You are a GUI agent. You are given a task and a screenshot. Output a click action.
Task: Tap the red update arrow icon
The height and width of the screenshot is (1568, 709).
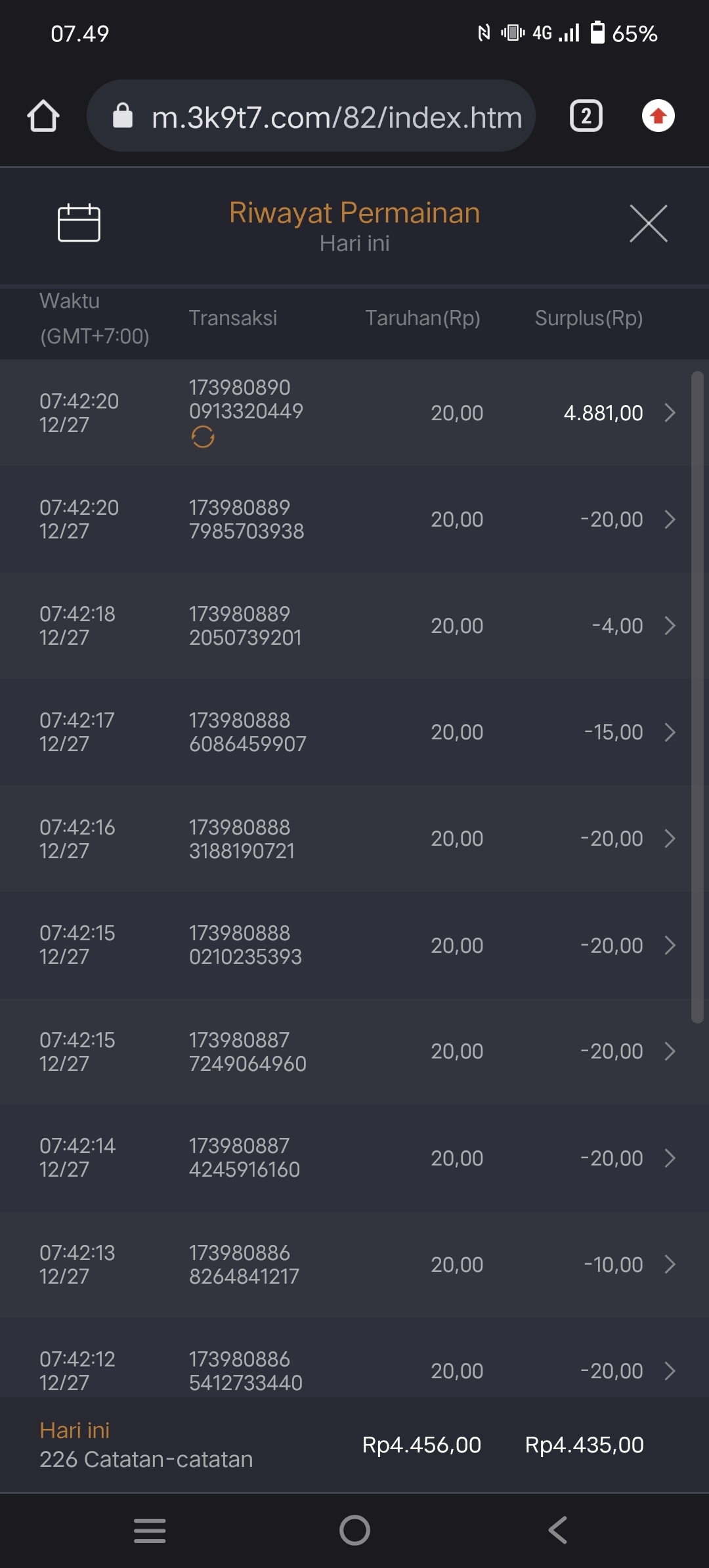(658, 116)
